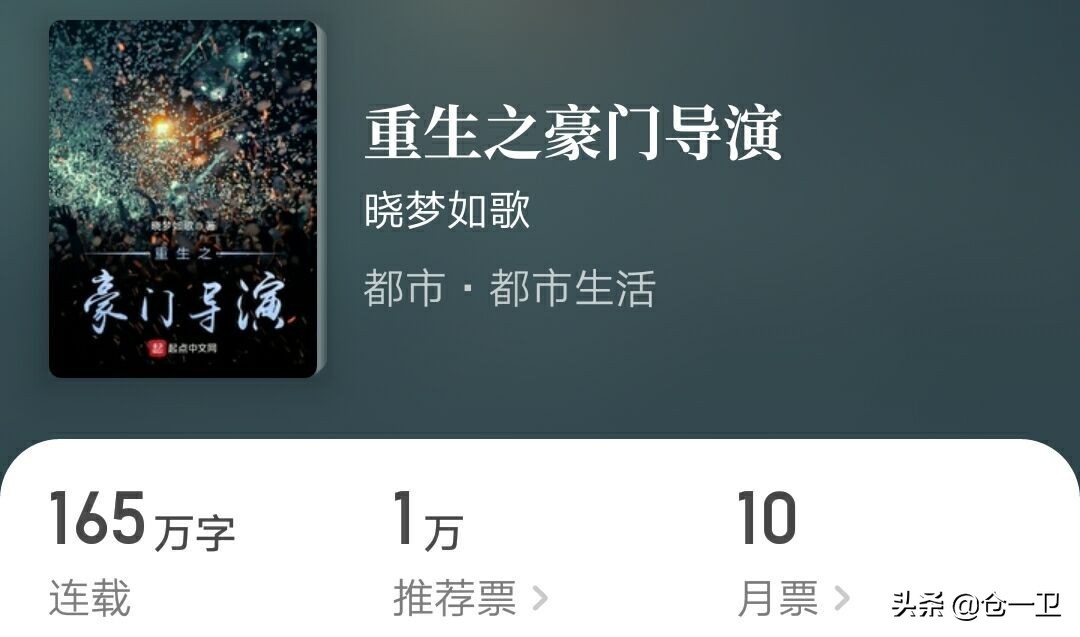This screenshot has height=637, width=1080.
Task: Open the 推荐票 recommendation tickets details
Action: (x=470, y=599)
